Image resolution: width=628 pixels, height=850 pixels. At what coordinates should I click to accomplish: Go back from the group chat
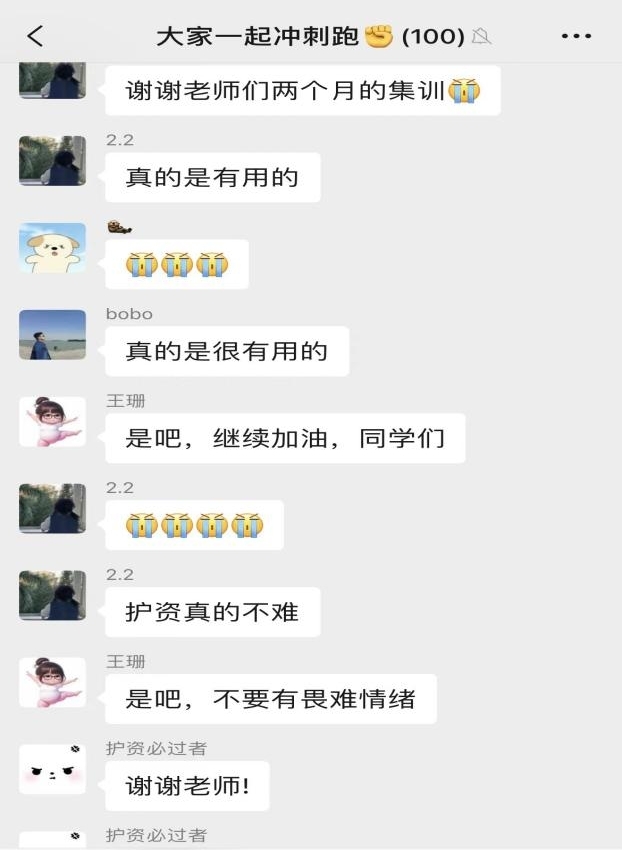tap(35, 37)
